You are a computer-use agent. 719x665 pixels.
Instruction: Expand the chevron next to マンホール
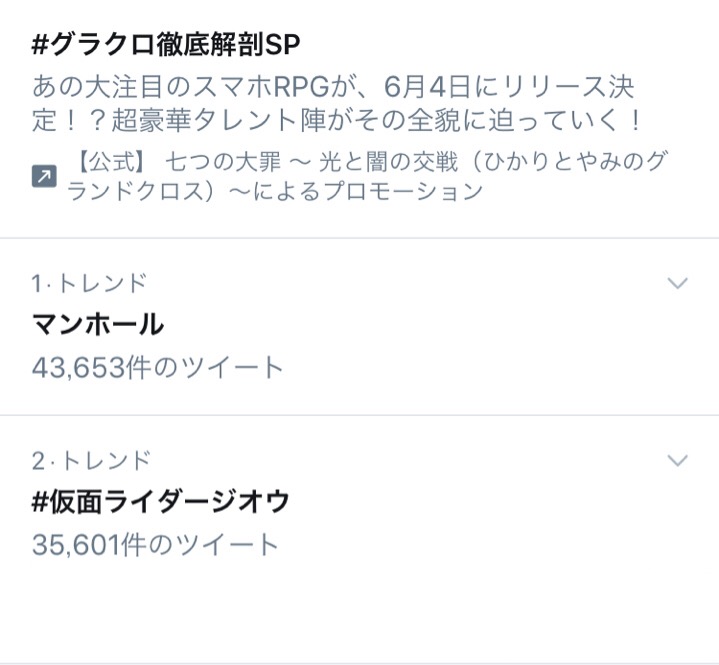point(677,283)
